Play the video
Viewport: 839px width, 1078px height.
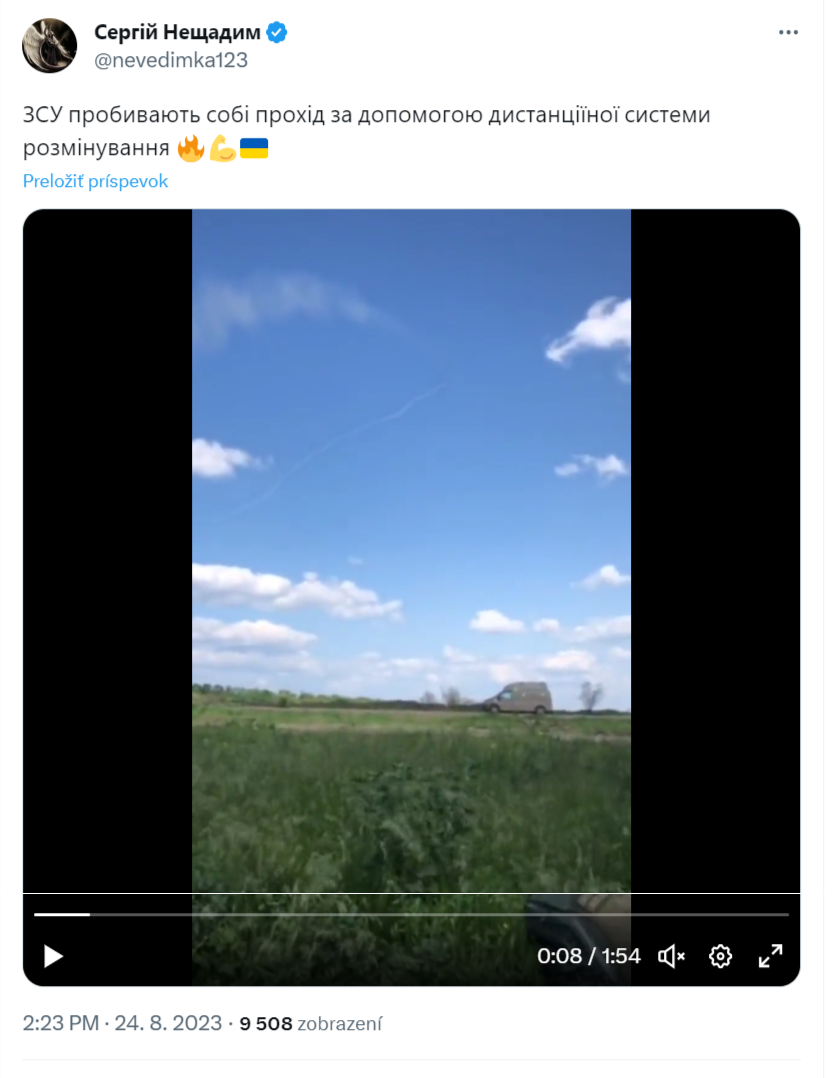tap(53, 956)
